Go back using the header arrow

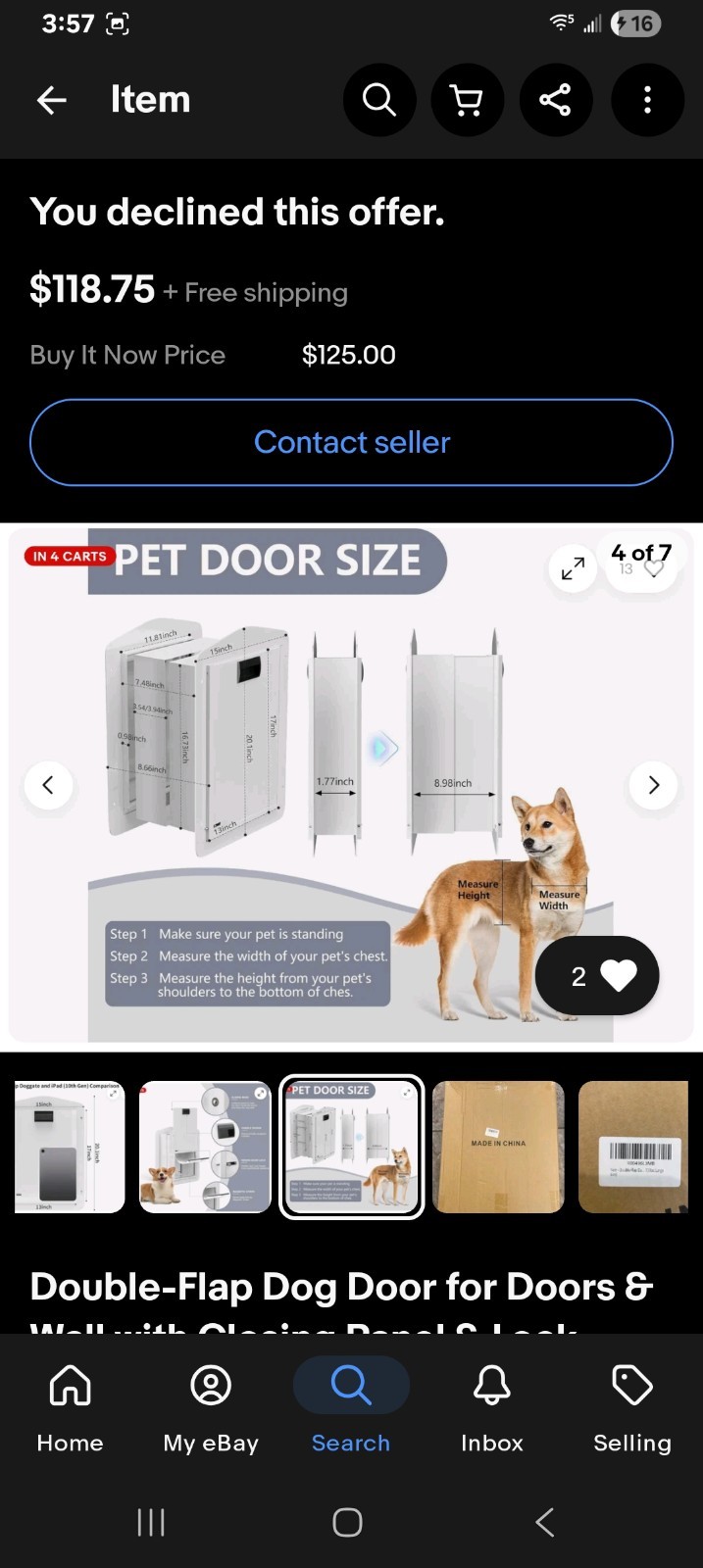tap(52, 100)
